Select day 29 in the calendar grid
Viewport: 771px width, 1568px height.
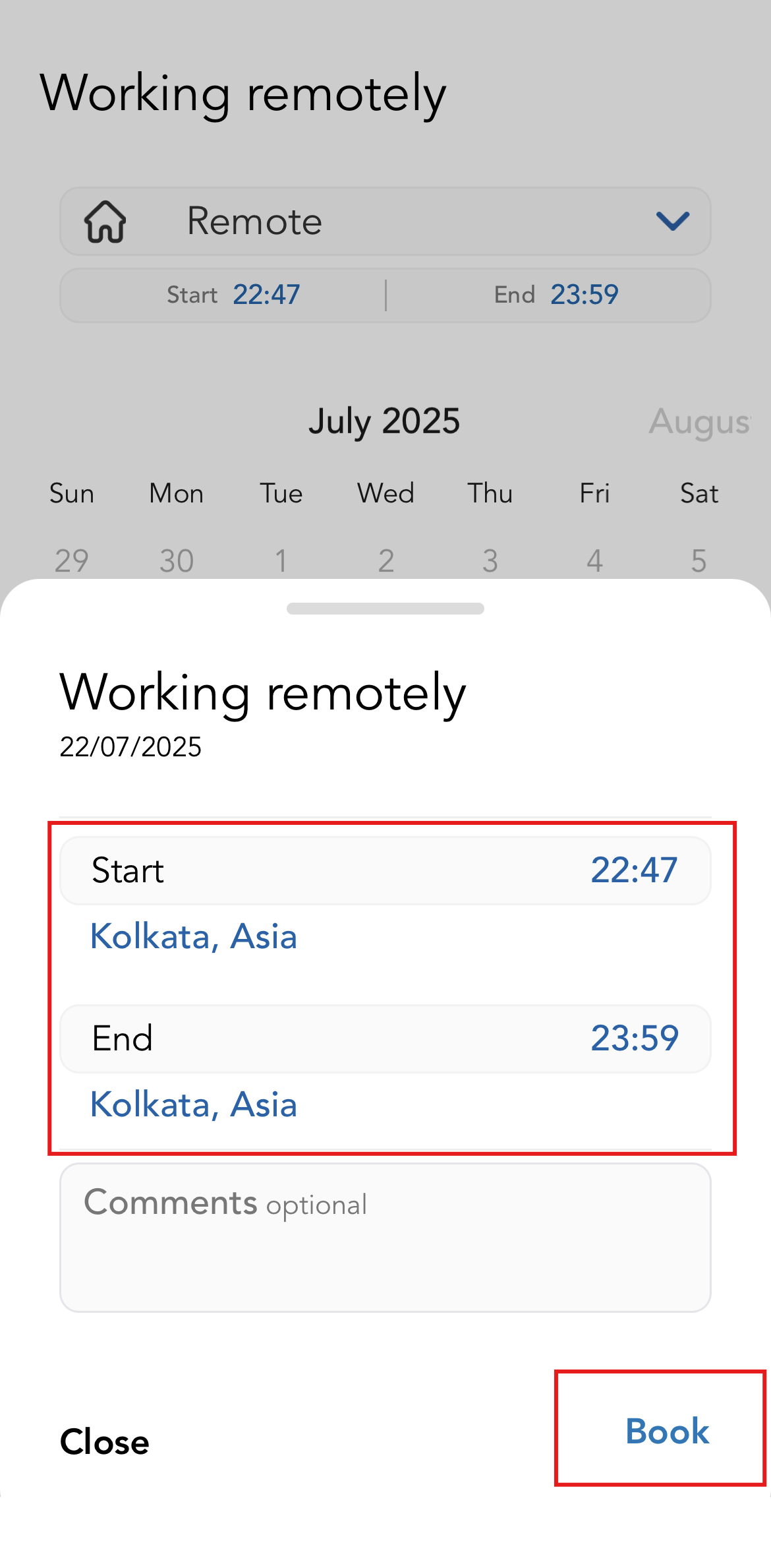[x=71, y=560]
